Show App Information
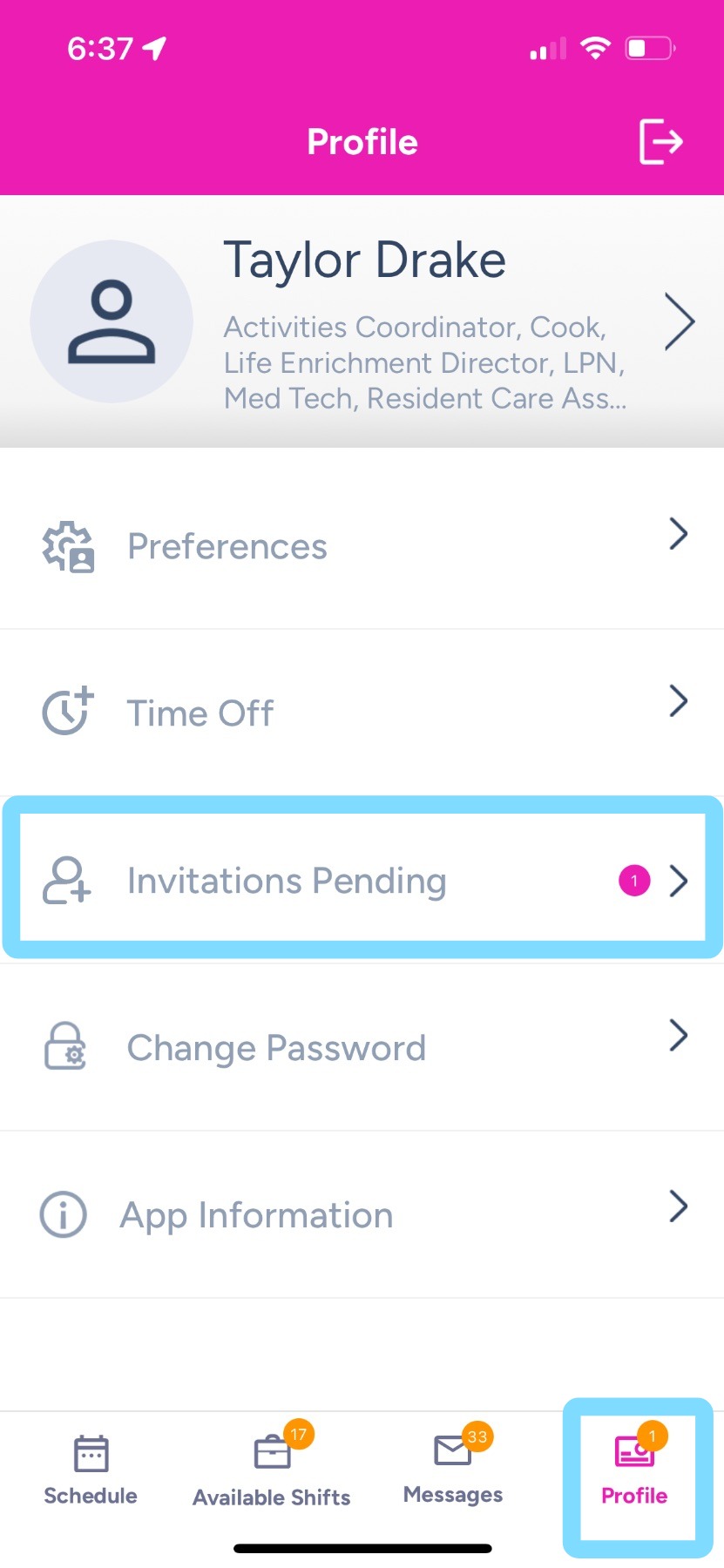The height and width of the screenshot is (1568, 724). coord(362,1215)
